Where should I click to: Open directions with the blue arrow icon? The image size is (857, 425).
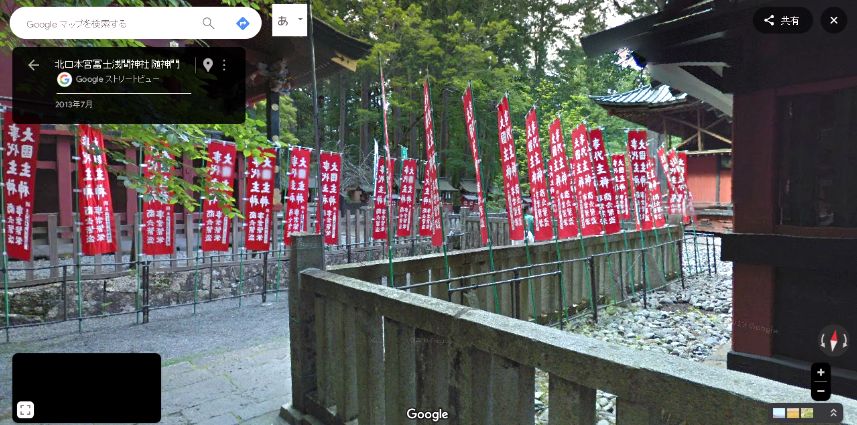click(242, 23)
